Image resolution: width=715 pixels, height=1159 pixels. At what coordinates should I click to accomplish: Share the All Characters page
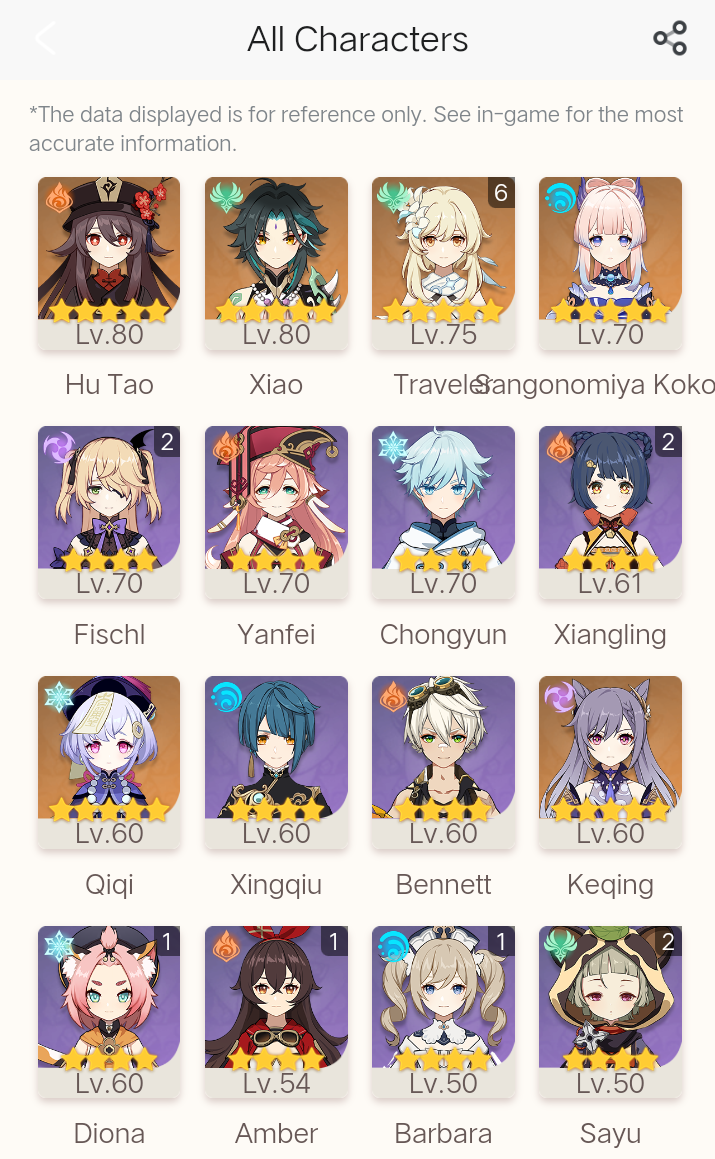669,39
